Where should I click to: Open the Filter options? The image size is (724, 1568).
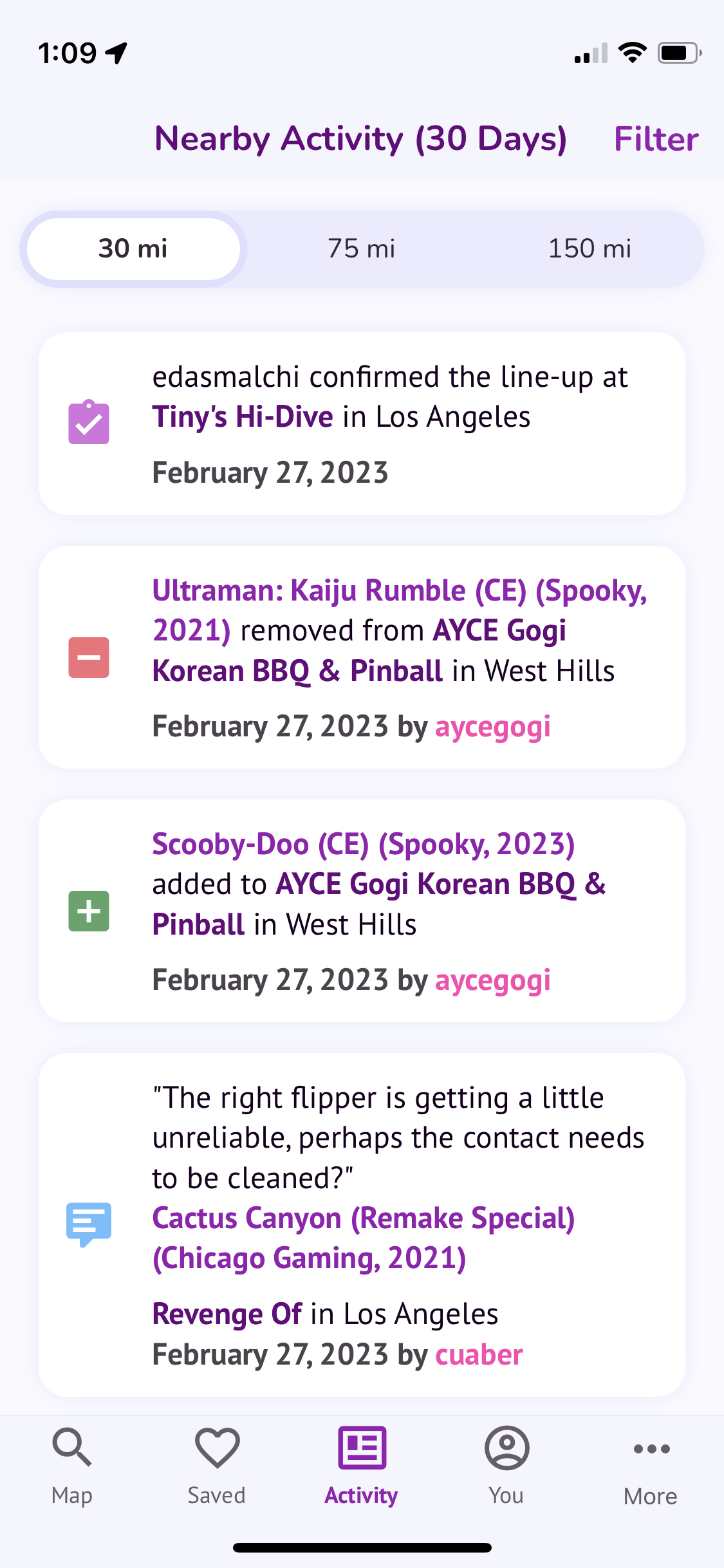click(656, 139)
